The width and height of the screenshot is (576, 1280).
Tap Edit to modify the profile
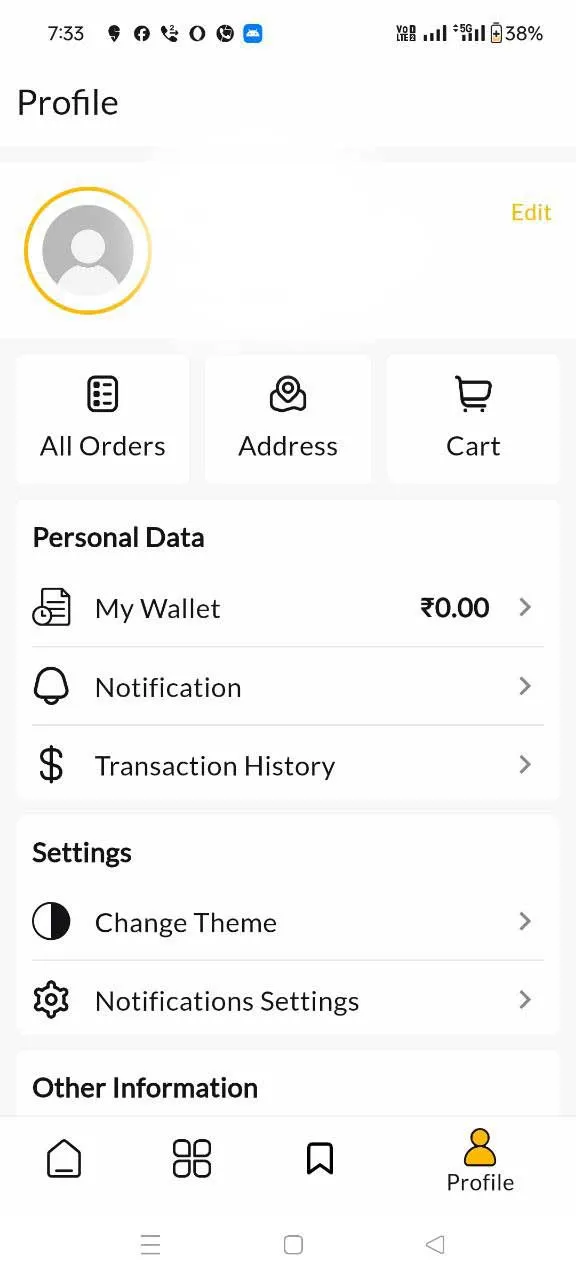531,212
